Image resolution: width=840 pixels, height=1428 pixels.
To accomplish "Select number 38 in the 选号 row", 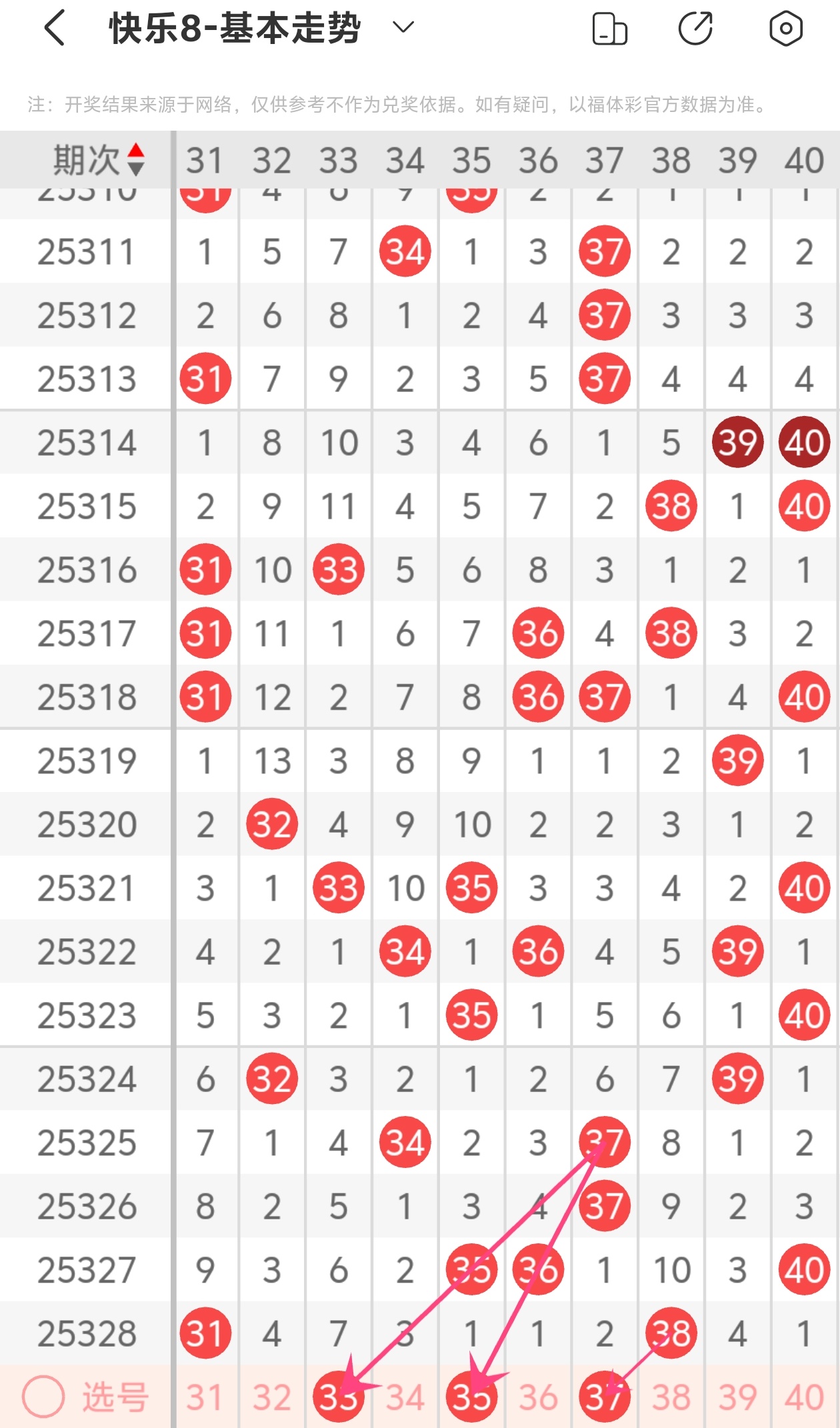I will (671, 1397).
